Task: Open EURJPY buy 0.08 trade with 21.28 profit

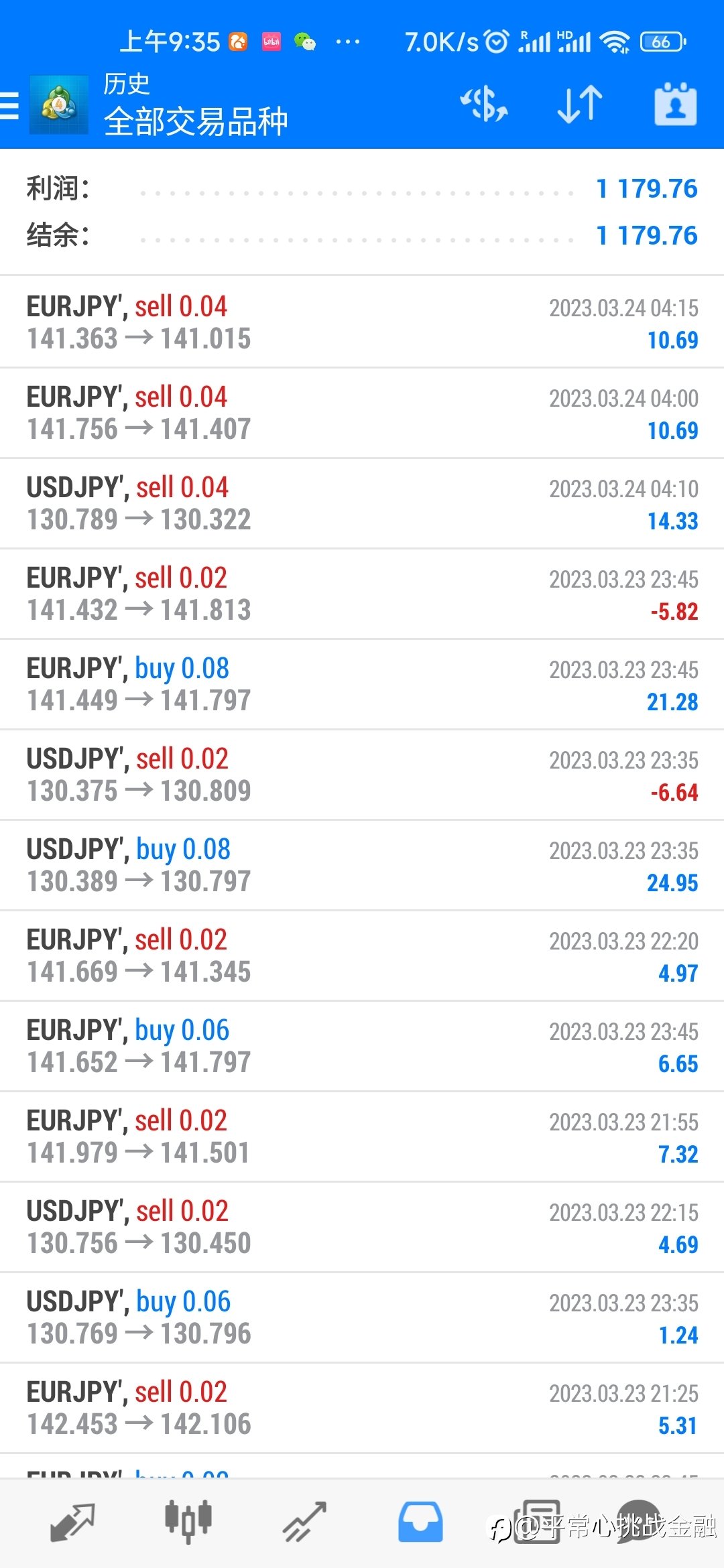Action: coord(362,684)
